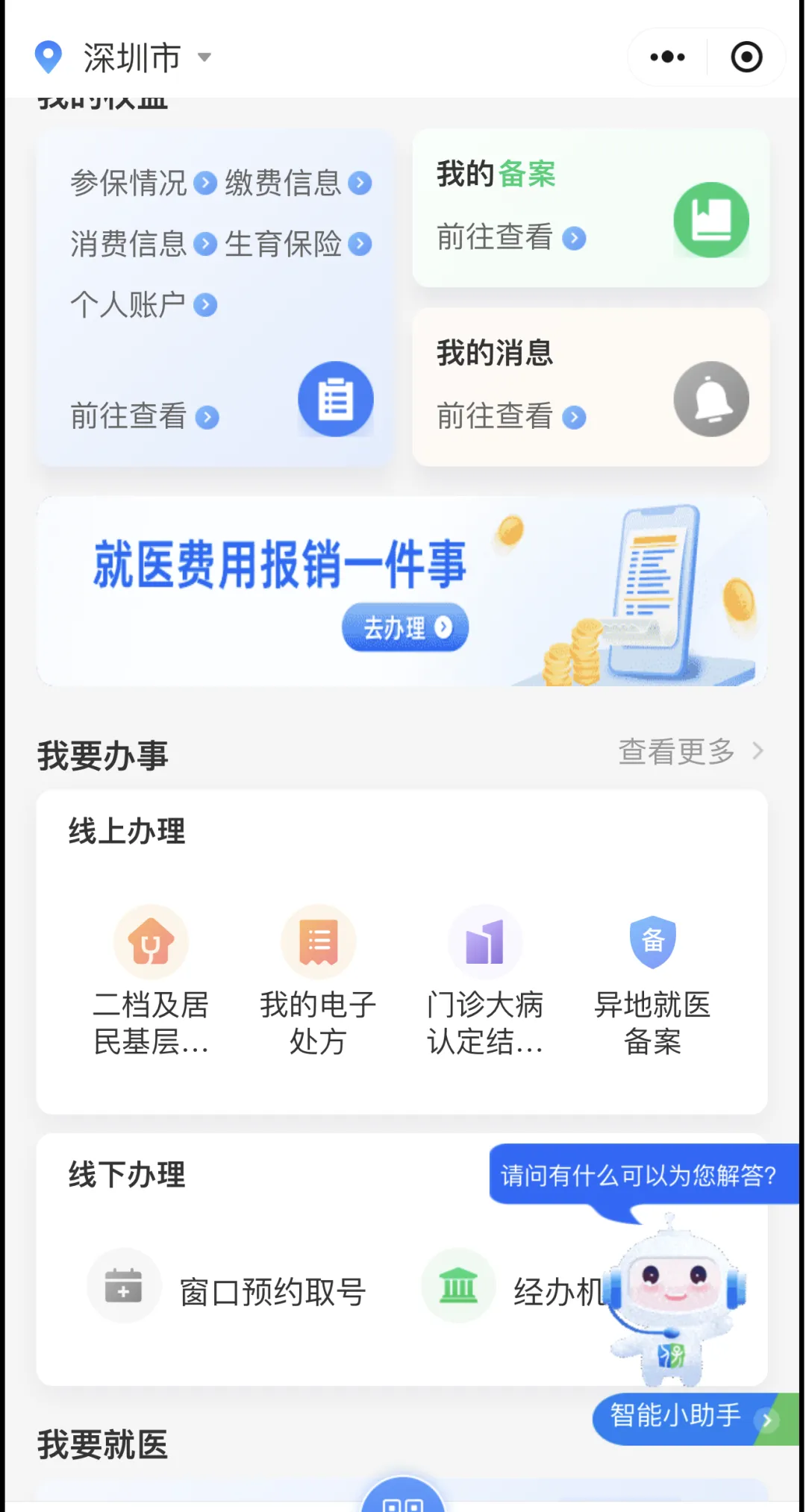View 参保情况 insurance status
Screen dimensions: 806x1512
(143, 183)
